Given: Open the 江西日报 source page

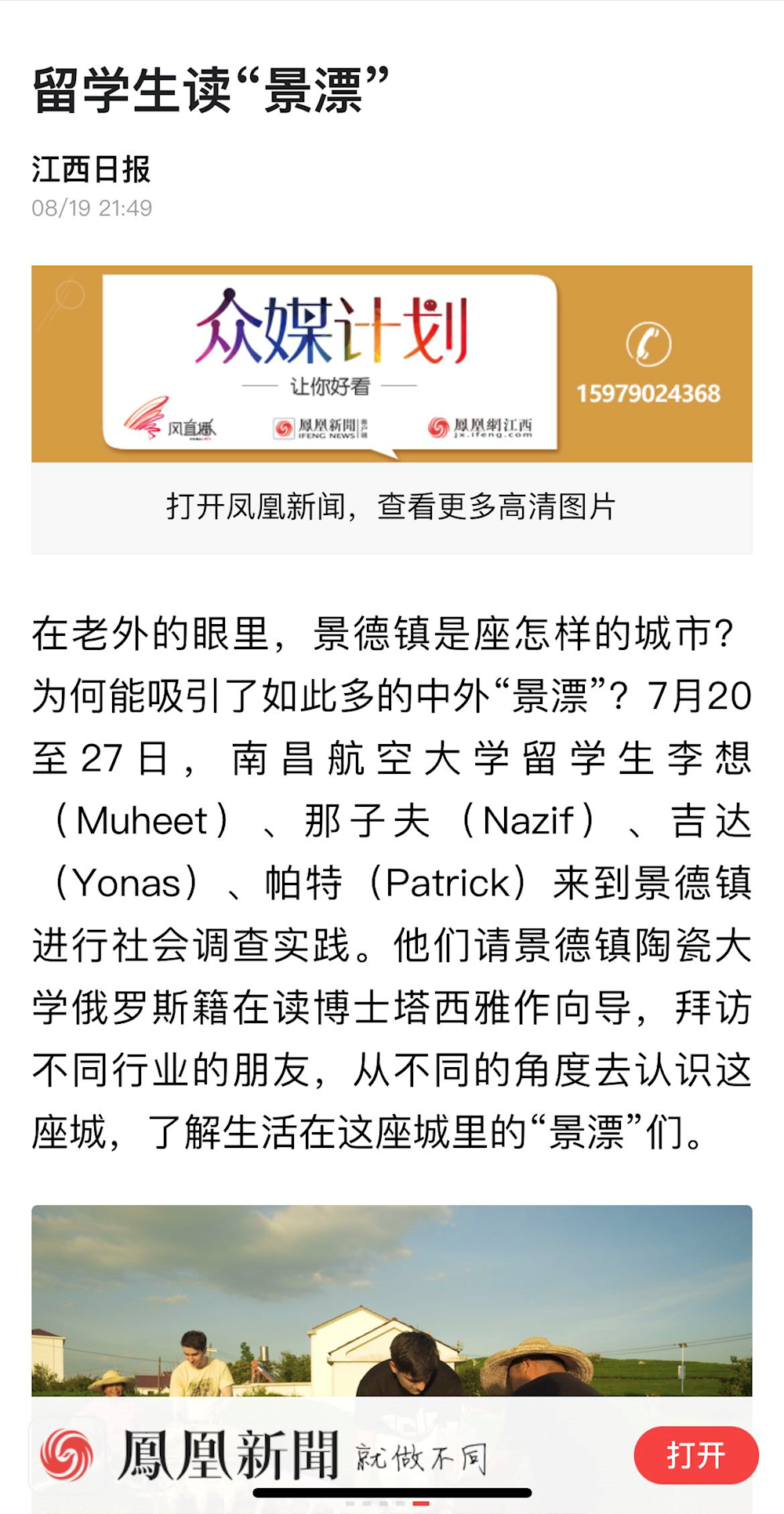Looking at the screenshot, I should [x=91, y=169].
